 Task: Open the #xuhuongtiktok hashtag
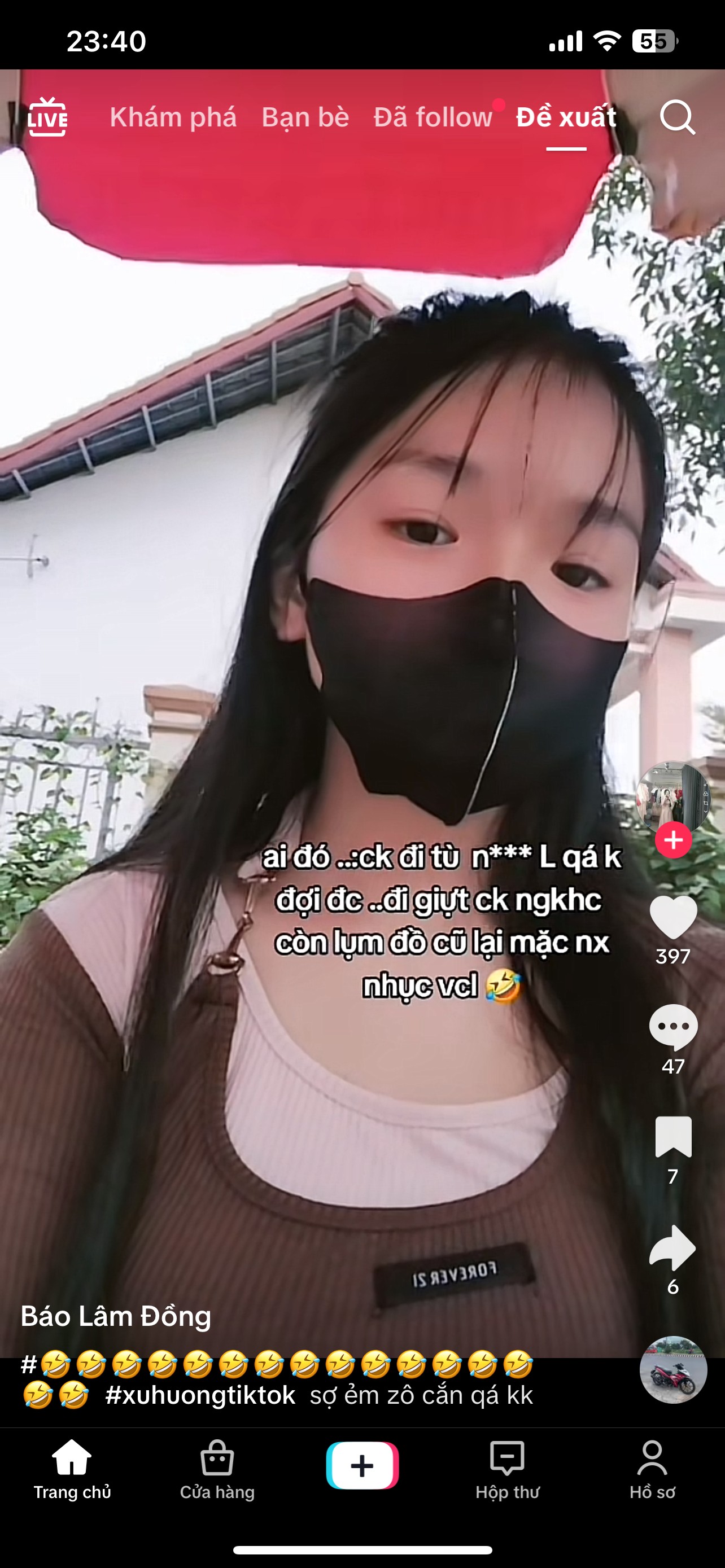tap(200, 1395)
